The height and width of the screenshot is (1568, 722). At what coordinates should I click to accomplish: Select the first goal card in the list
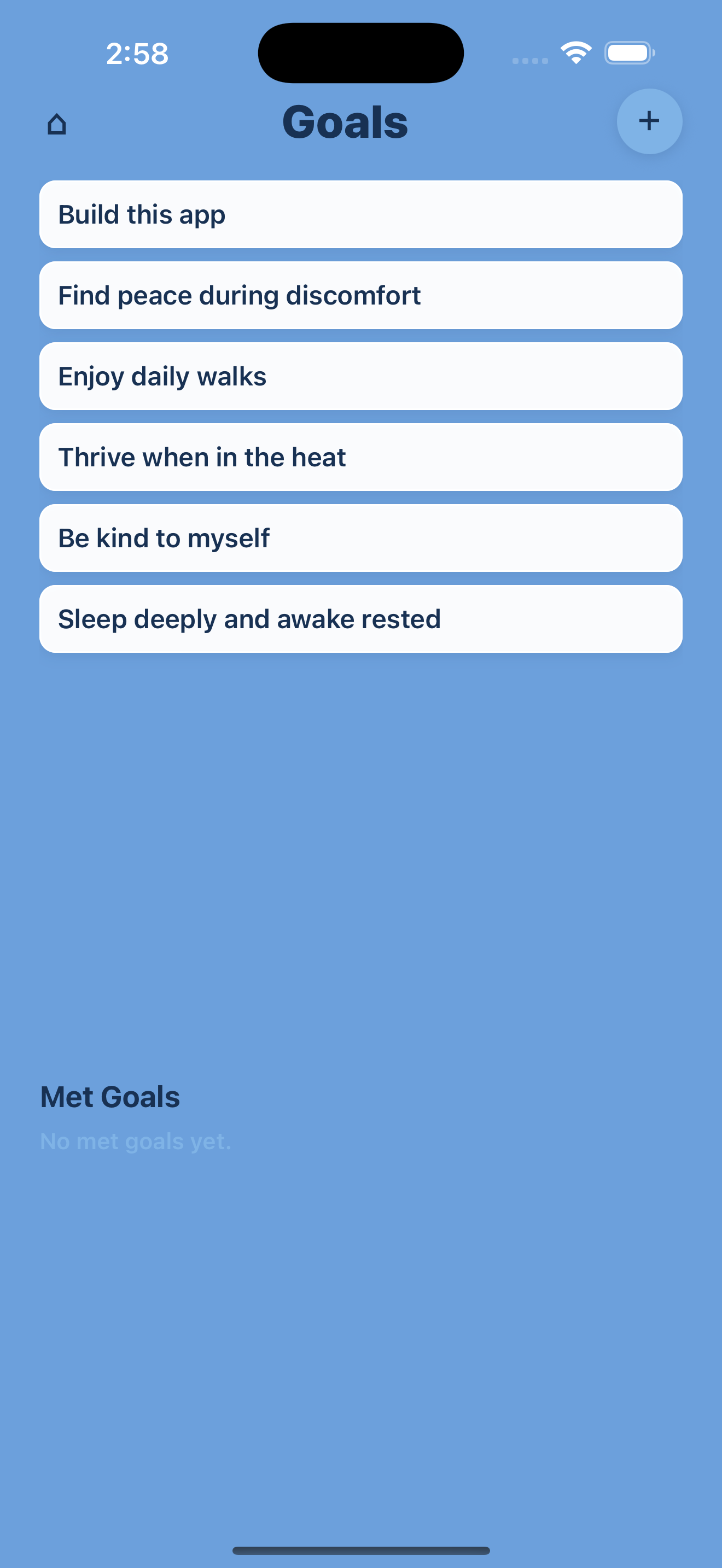361,214
